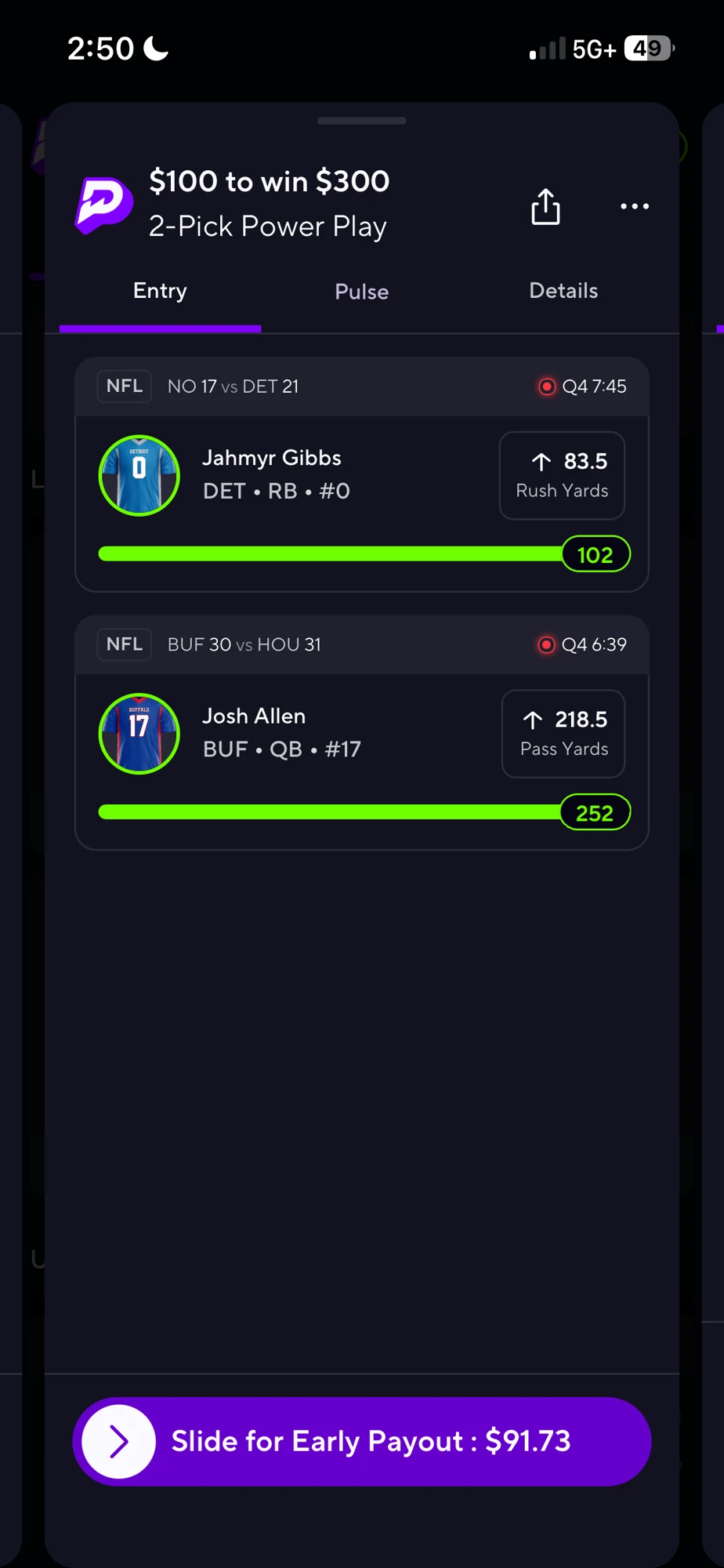Open Josh Allen pass yards pick

pos(361,761)
